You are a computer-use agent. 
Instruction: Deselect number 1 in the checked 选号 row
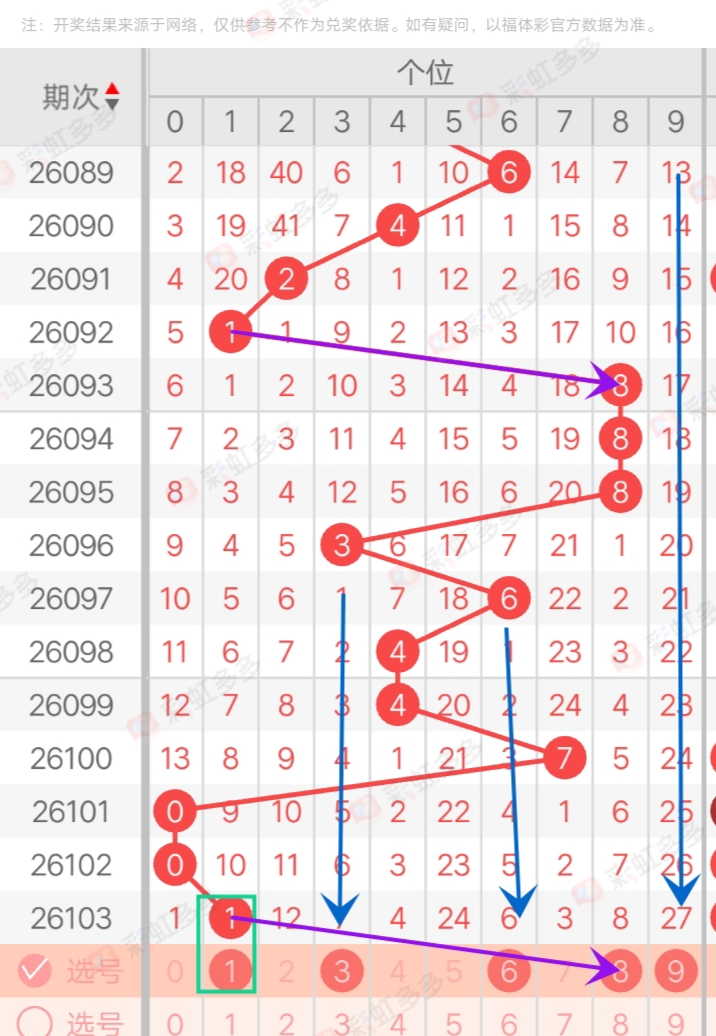[x=231, y=970]
